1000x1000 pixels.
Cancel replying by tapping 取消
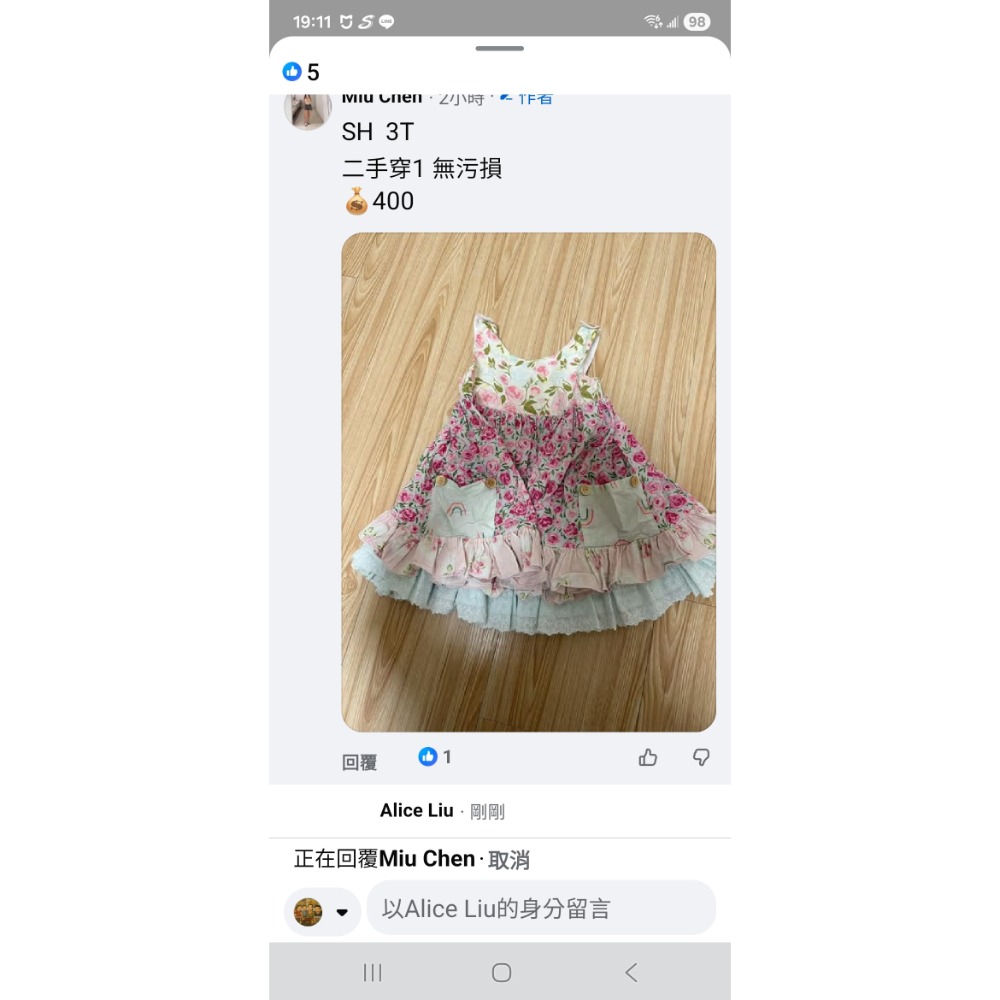pyautogui.click(x=509, y=860)
